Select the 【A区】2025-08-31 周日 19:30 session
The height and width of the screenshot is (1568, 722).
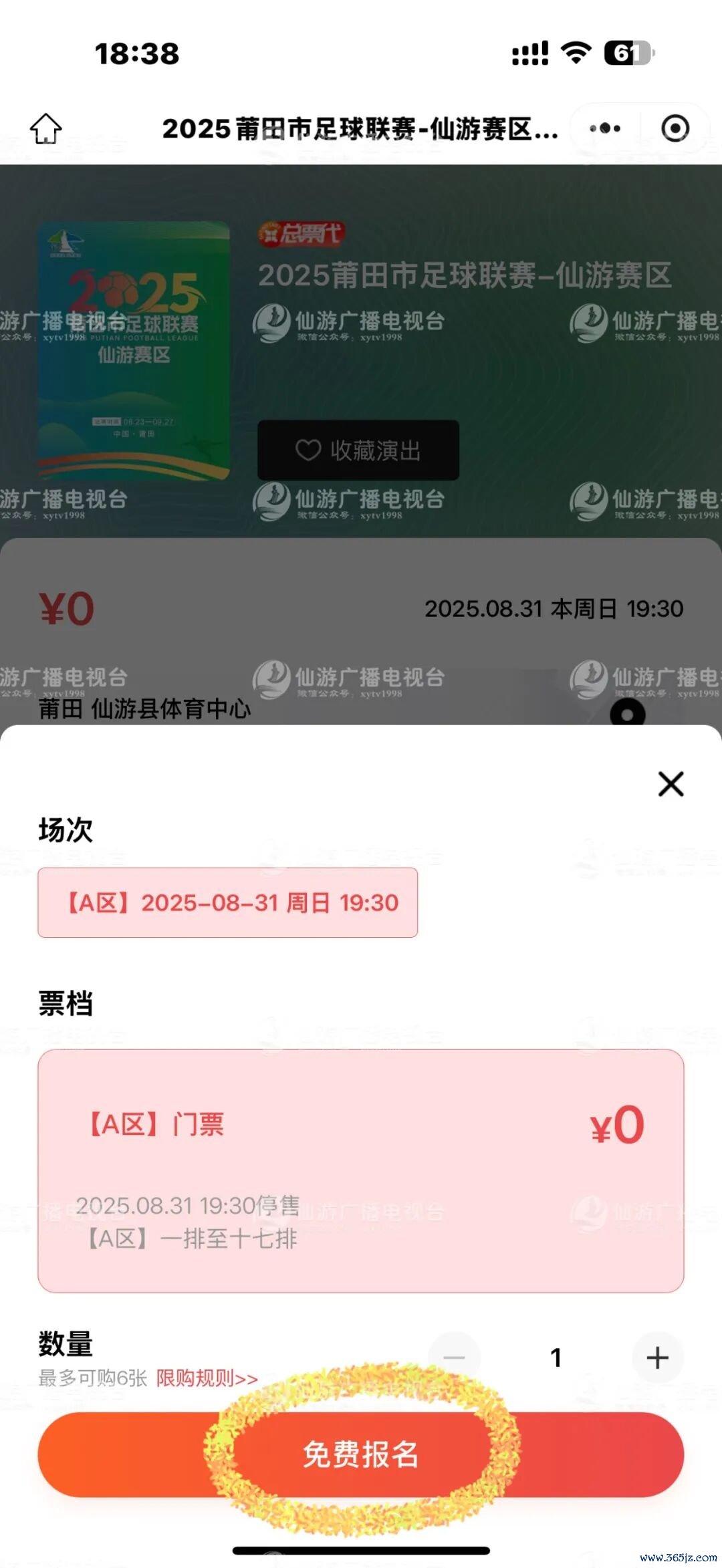tap(228, 902)
